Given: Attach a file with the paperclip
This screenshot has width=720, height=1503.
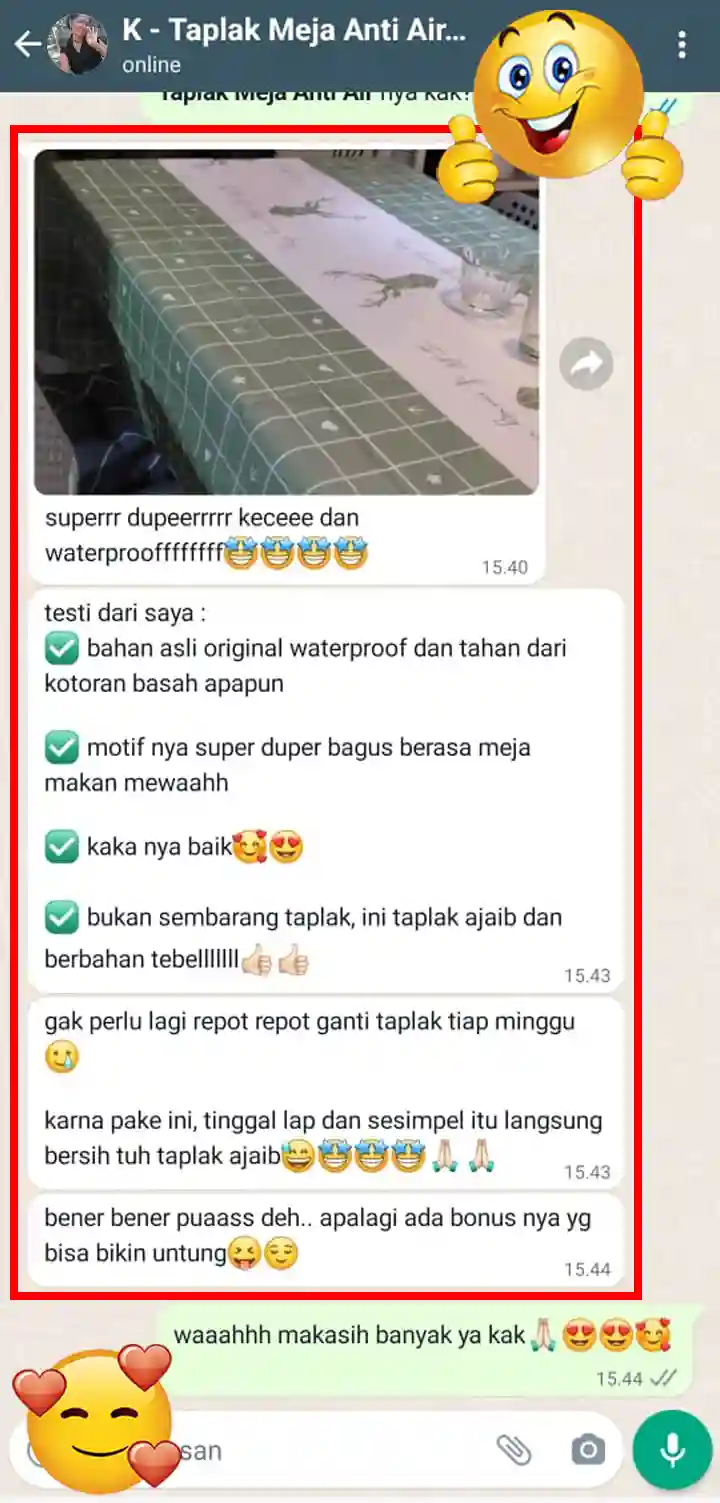Looking at the screenshot, I should 514,1449.
